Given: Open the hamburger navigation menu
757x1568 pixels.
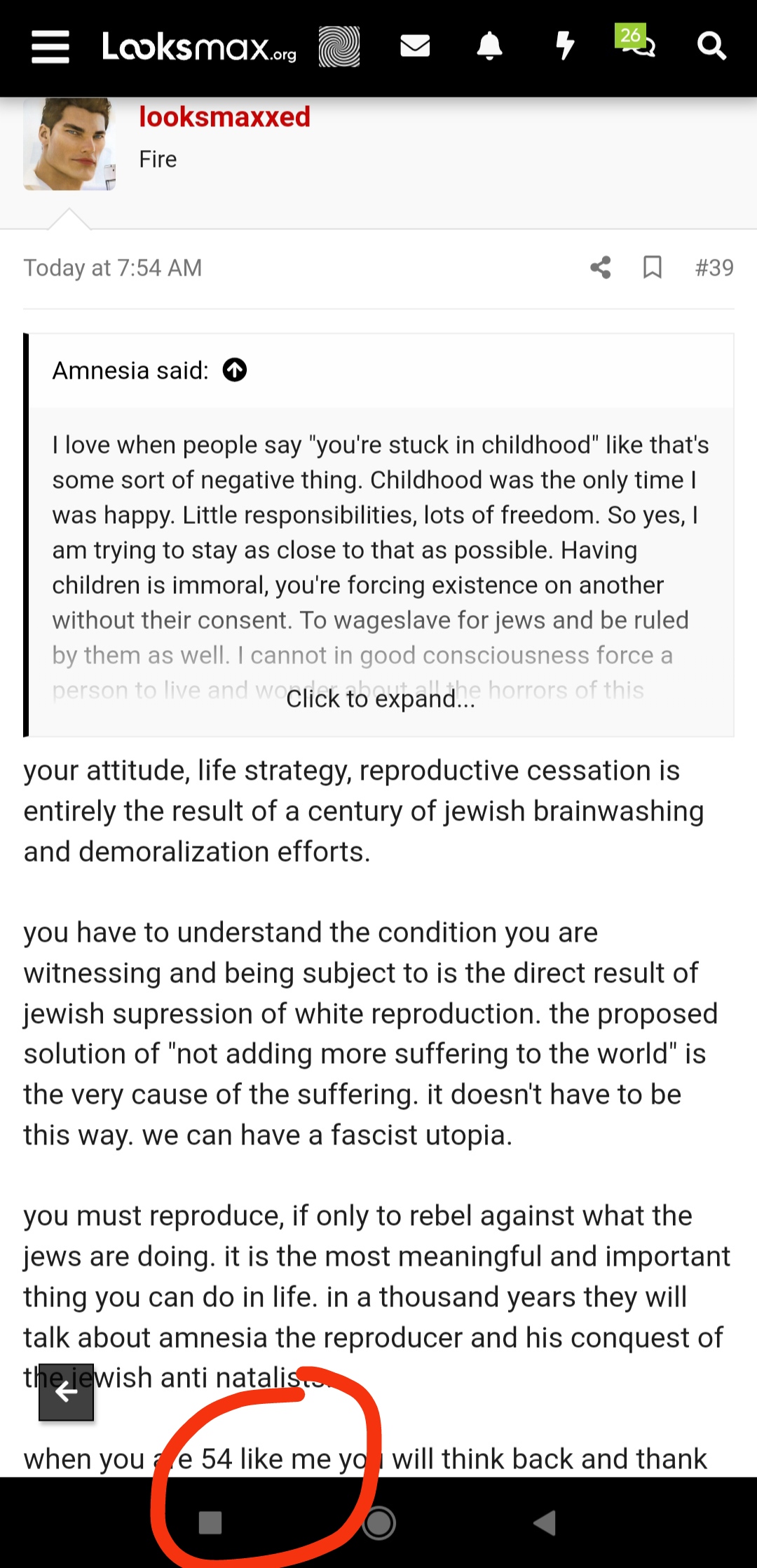Looking at the screenshot, I should 50,47.
